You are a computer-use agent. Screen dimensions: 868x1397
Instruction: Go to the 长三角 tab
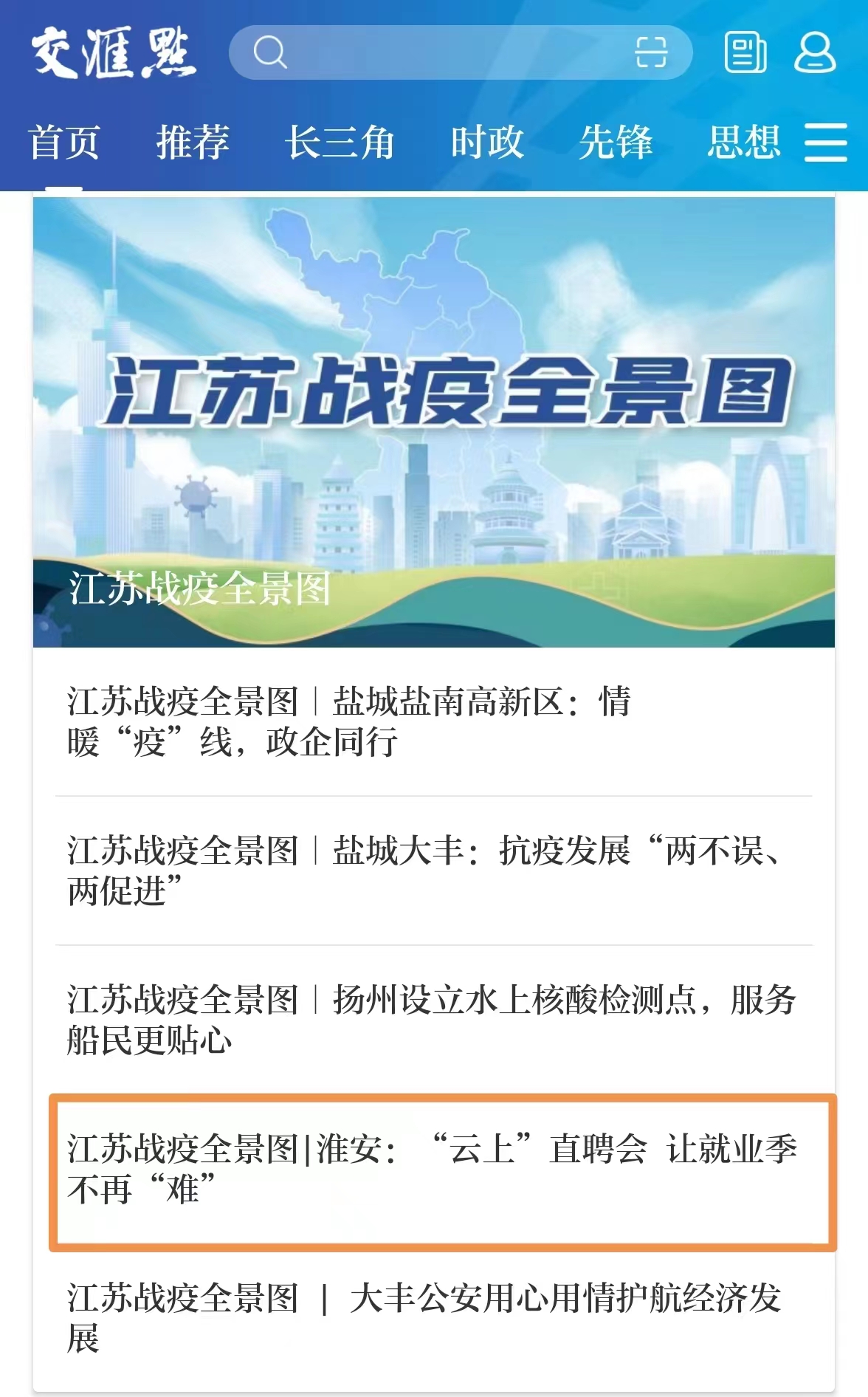pos(340,142)
